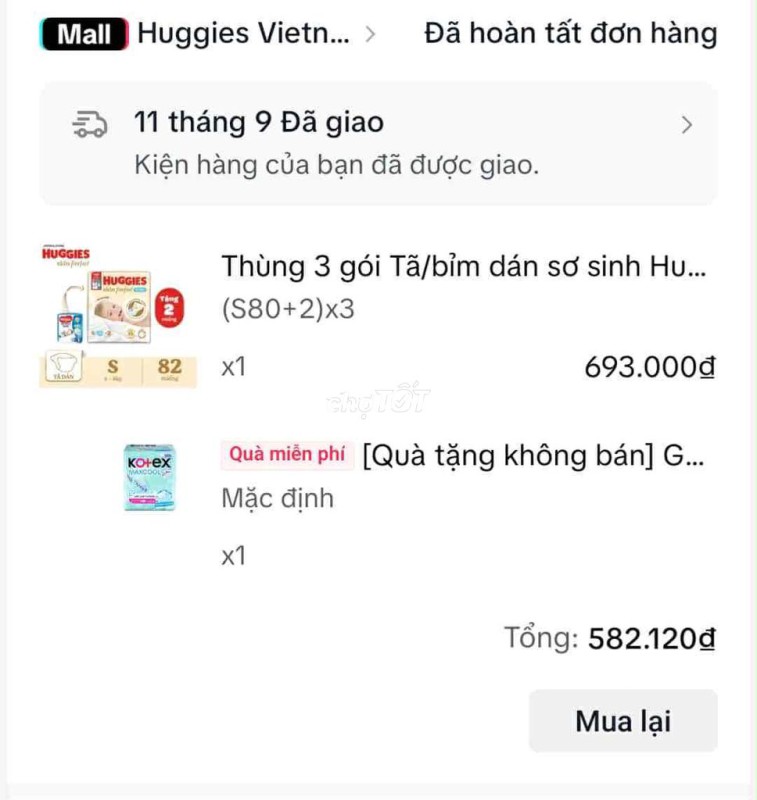Open the Huggies diaper box product
Viewport: 757px width, 800px height.
pyautogui.click(x=463, y=267)
